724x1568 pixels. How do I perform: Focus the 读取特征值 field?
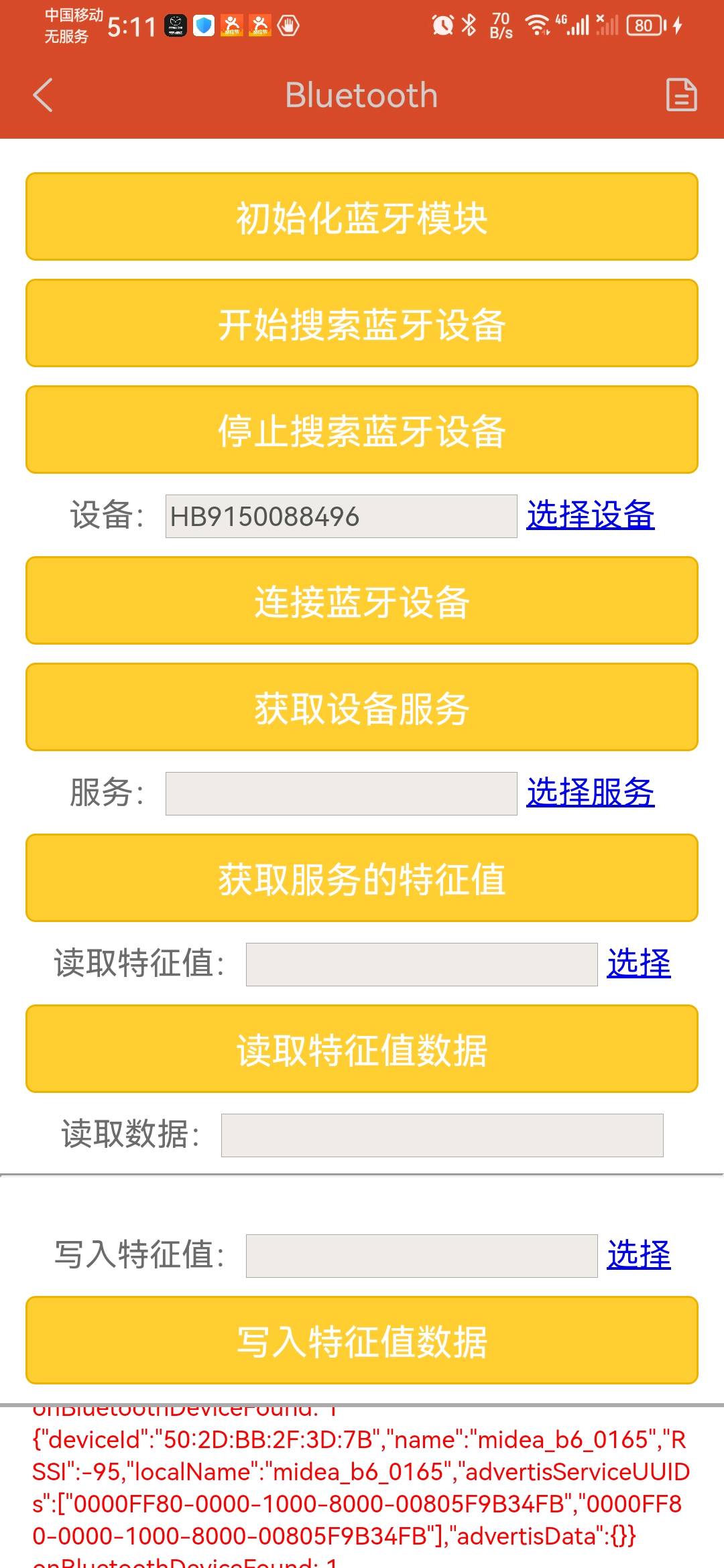(x=422, y=965)
